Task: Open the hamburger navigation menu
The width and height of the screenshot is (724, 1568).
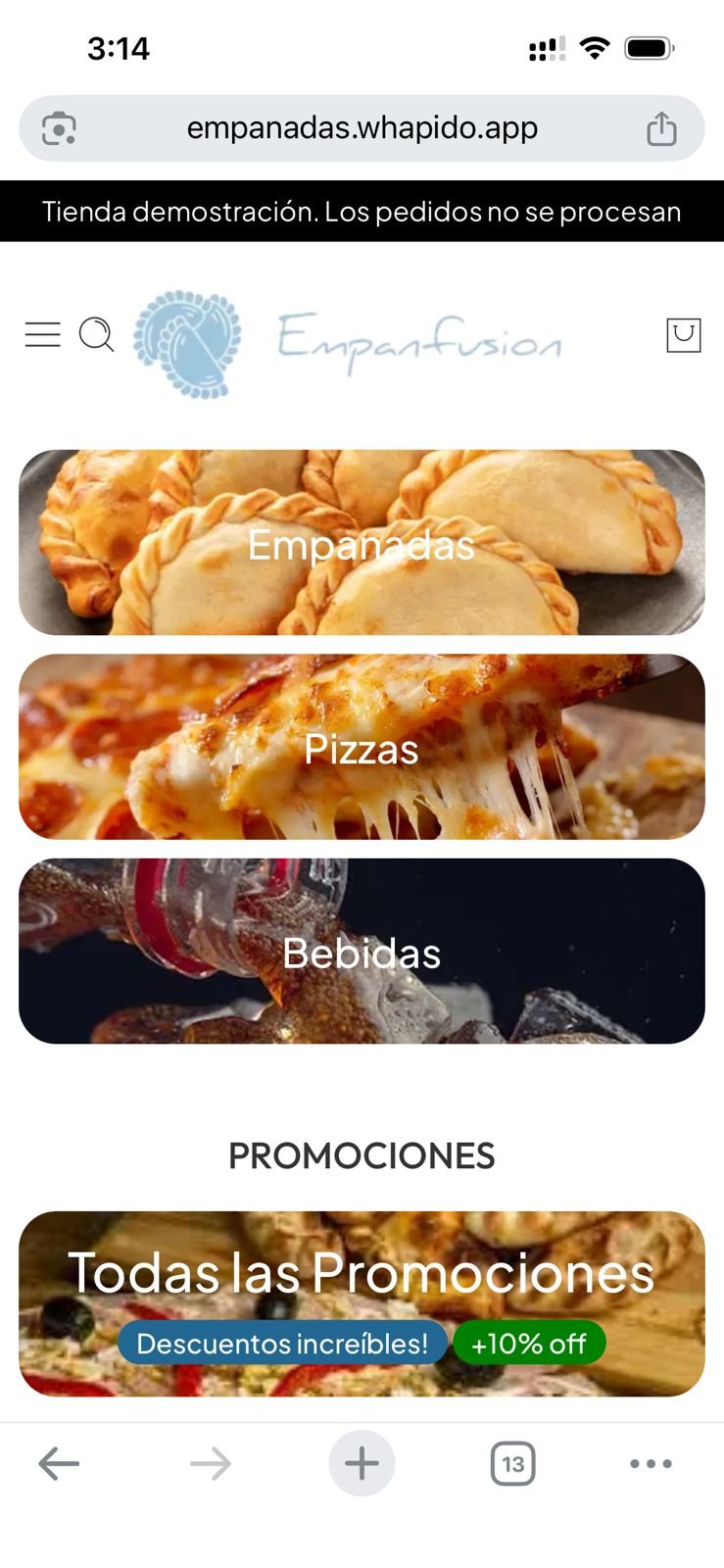Action: (x=43, y=335)
